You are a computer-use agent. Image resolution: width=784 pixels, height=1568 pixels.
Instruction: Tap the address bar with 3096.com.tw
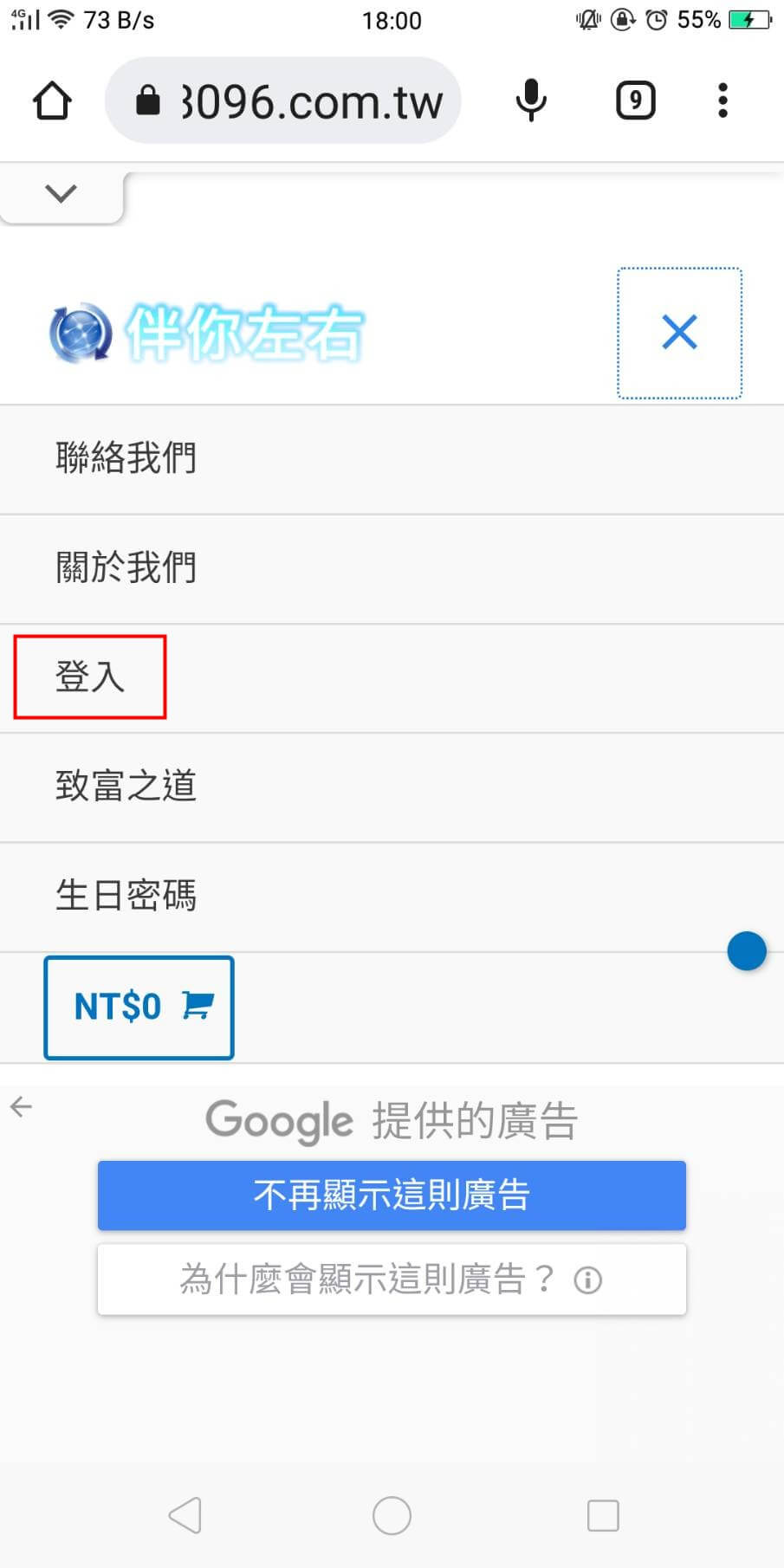[x=283, y=101]
